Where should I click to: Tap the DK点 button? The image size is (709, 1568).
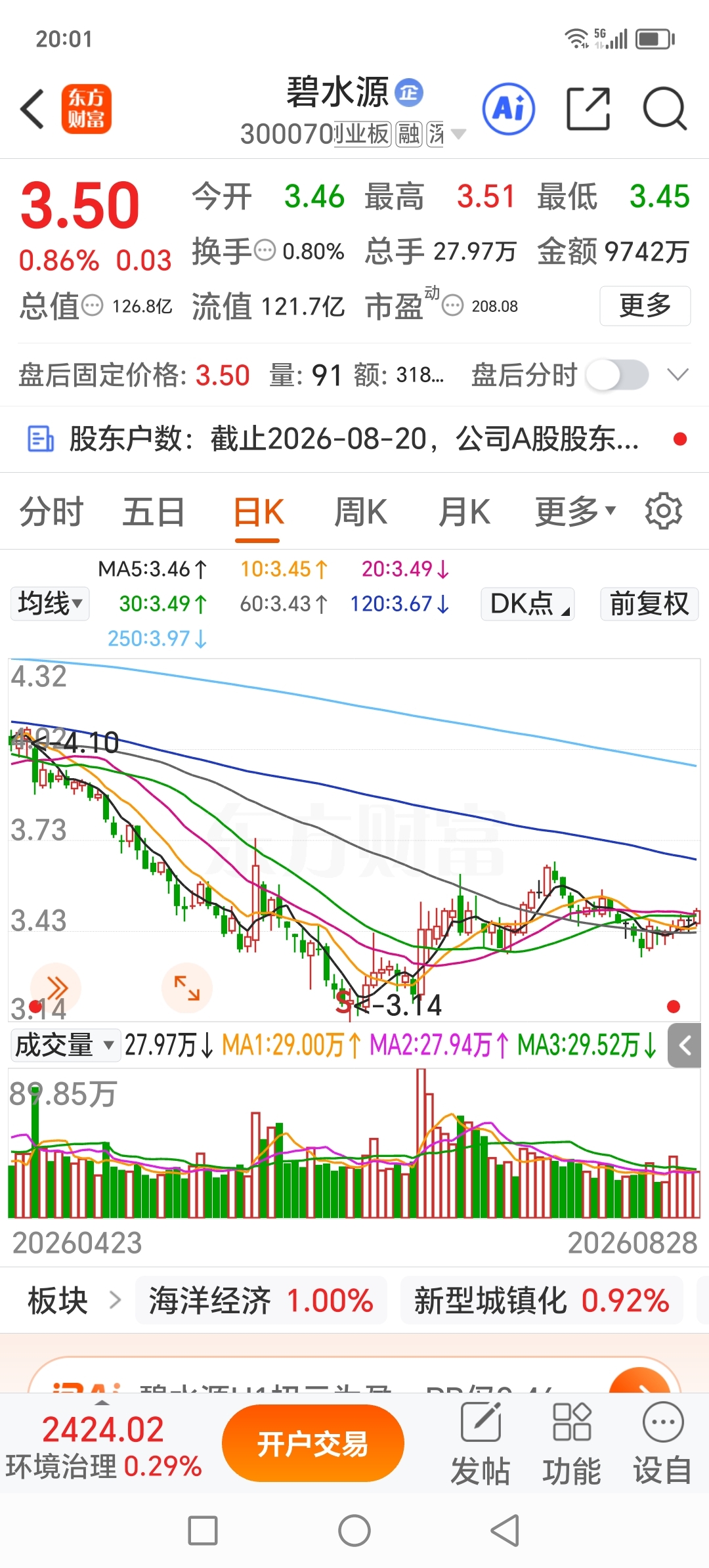tap(528, 603)
